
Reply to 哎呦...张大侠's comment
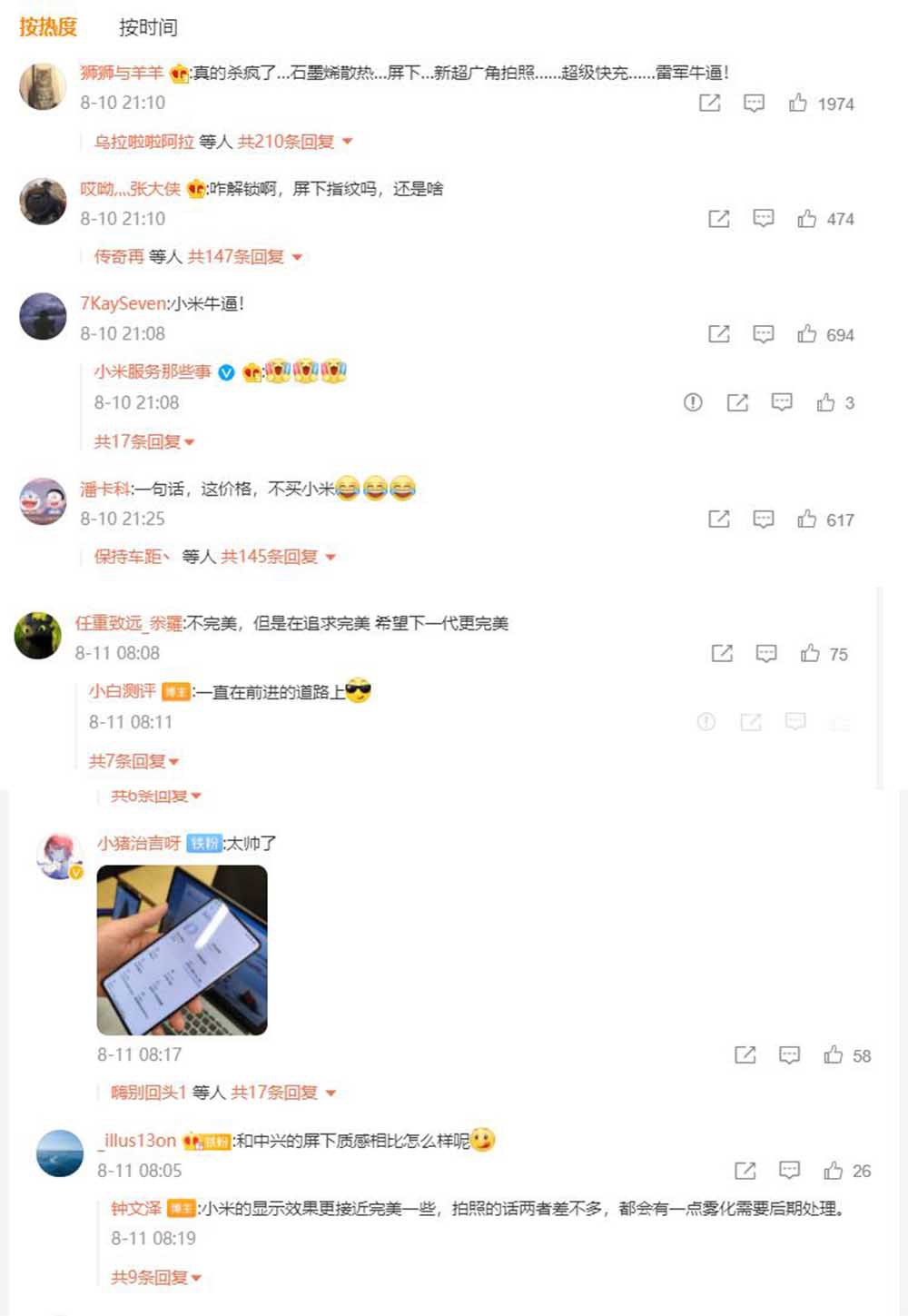[x=763, y=219]
